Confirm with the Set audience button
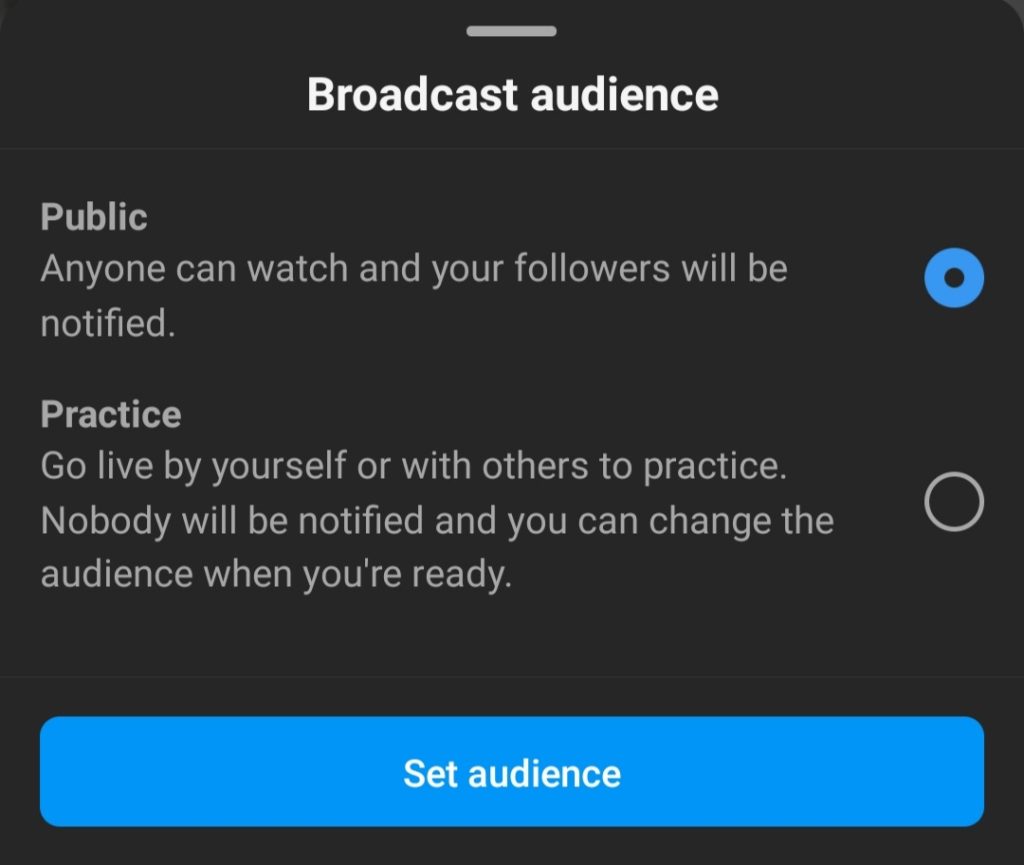The width and height of the screenshot is (1024, 865). [x=512, y=772]
